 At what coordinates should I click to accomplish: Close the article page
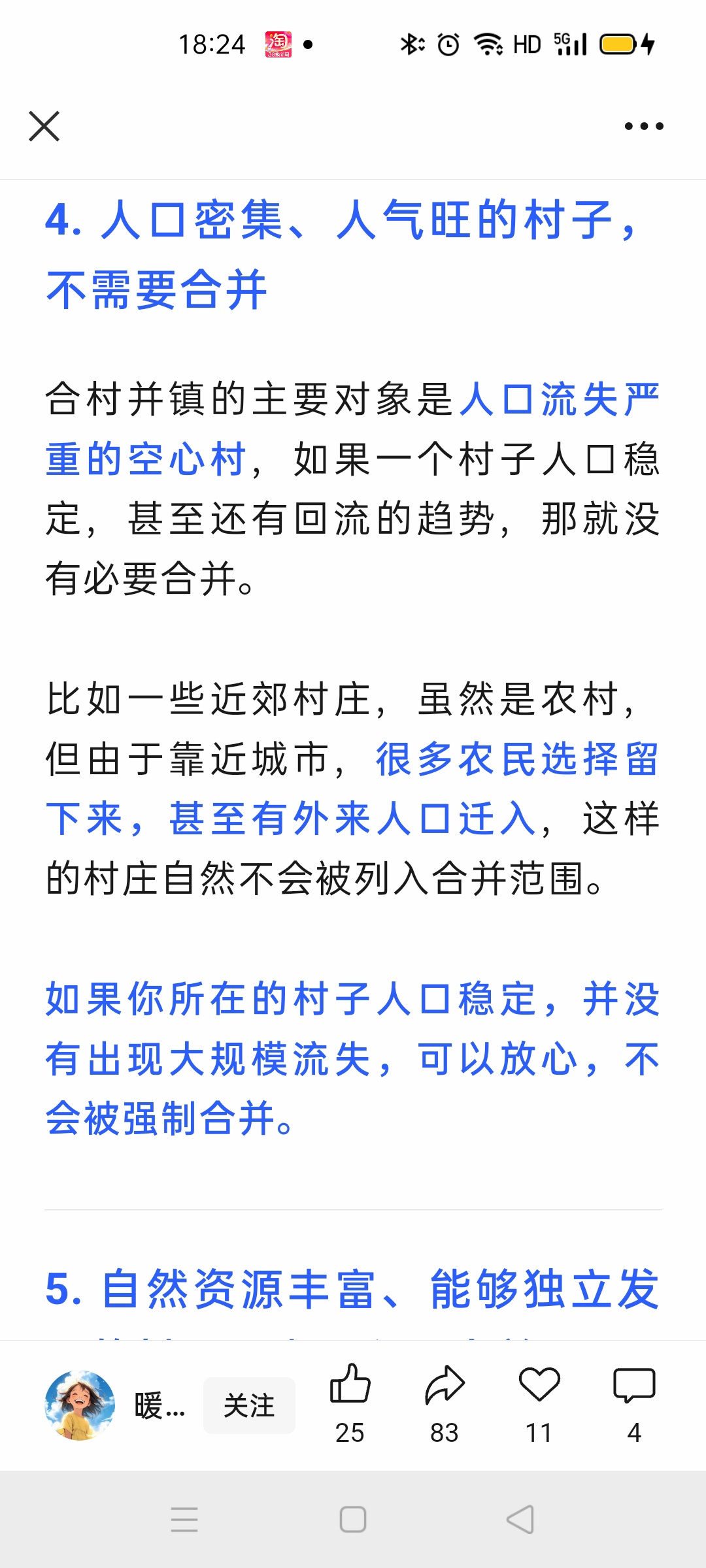(44, 126)
